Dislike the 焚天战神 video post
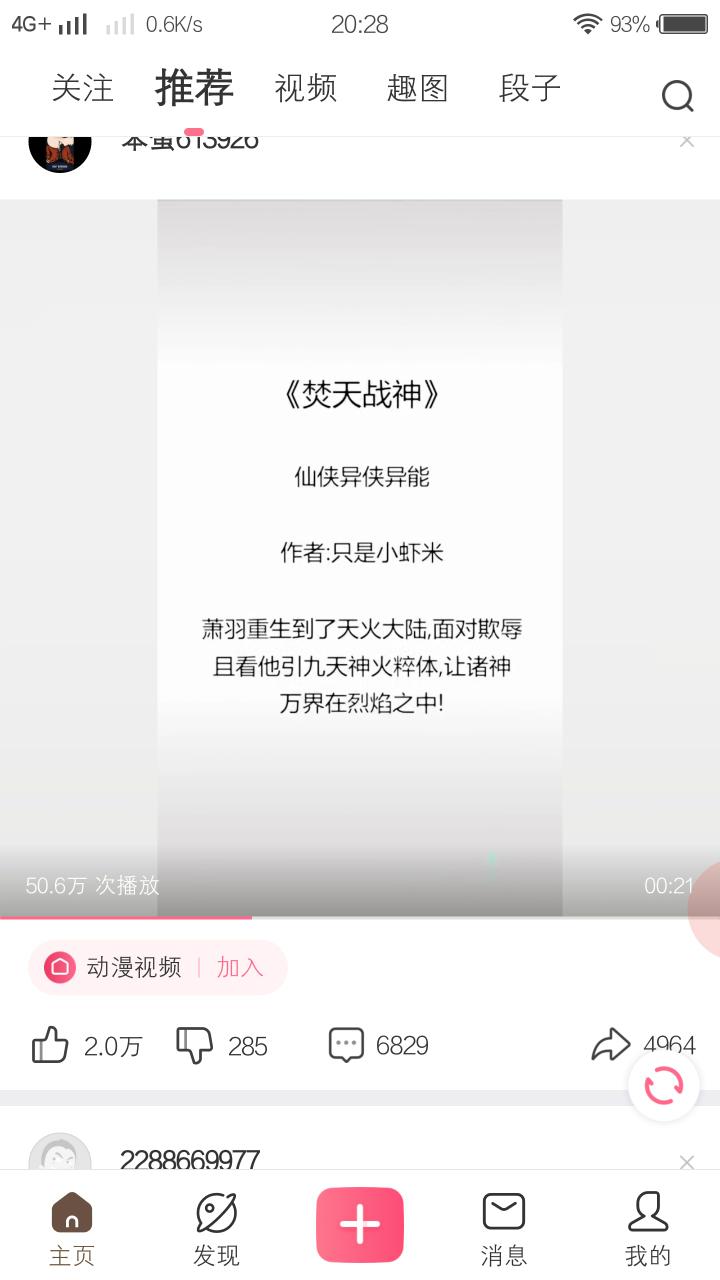This screenshot has width=720, height=1280. (195, 1046)
